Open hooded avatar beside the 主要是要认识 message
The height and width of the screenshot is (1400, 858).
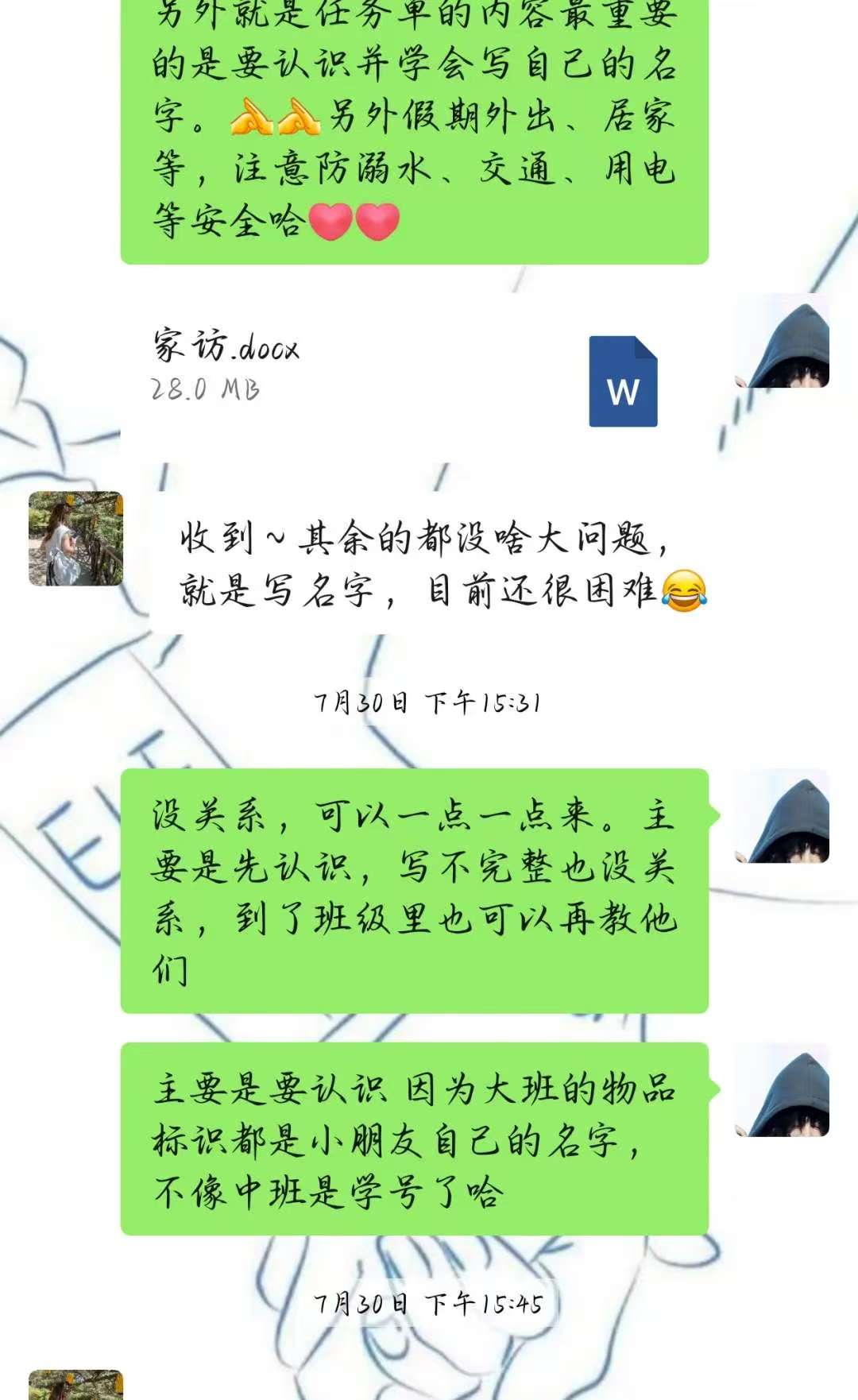[783, 1090]
